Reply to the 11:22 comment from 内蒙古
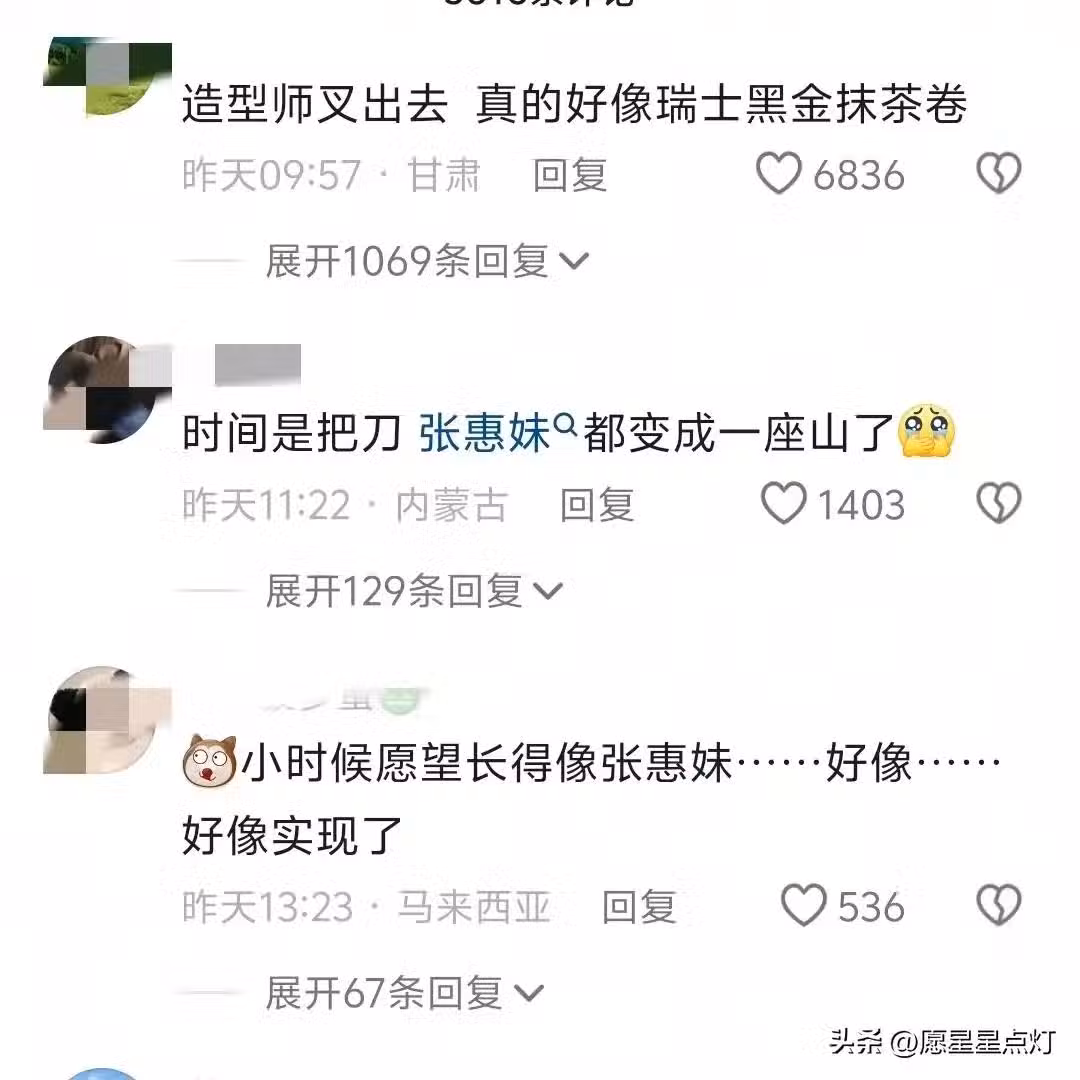Image resolution: width=1080 pixels, height=1080 pixels. [597, 505]
